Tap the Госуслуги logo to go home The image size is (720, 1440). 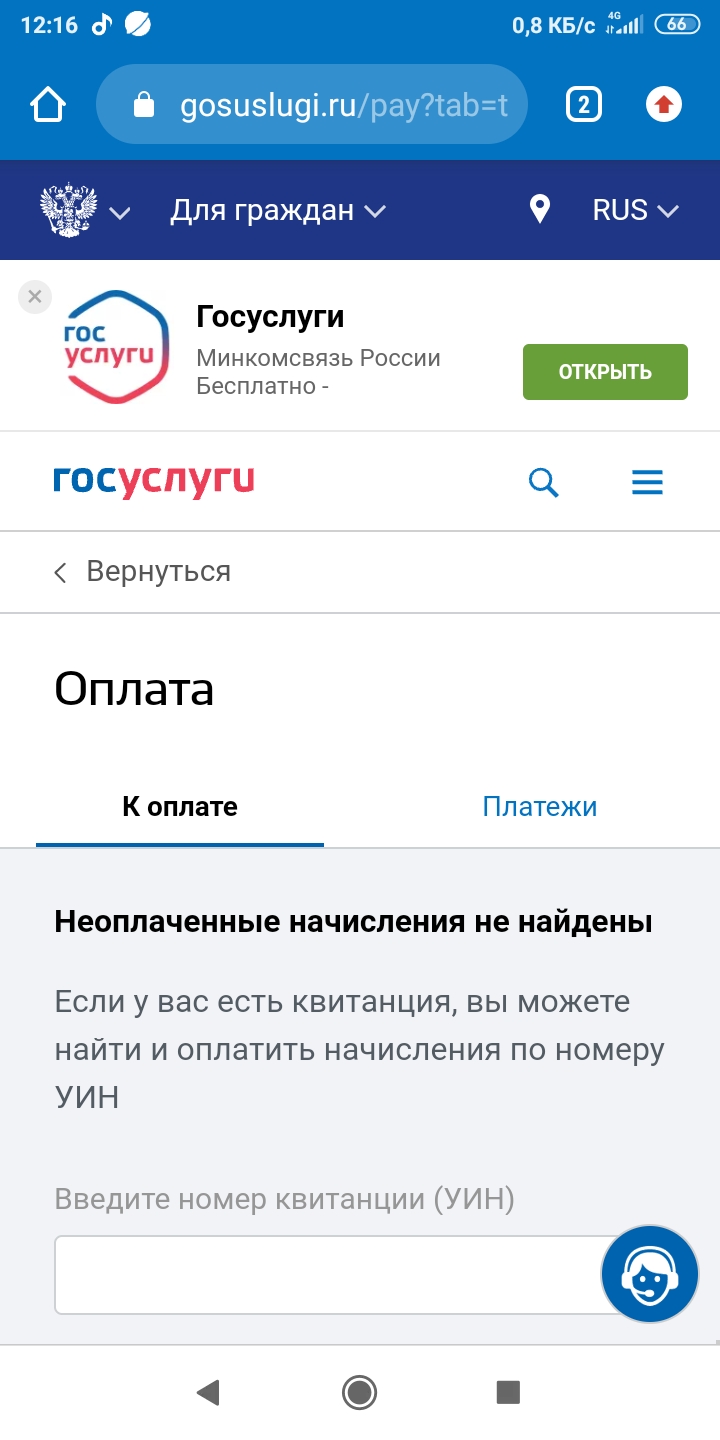coord(153,481)
